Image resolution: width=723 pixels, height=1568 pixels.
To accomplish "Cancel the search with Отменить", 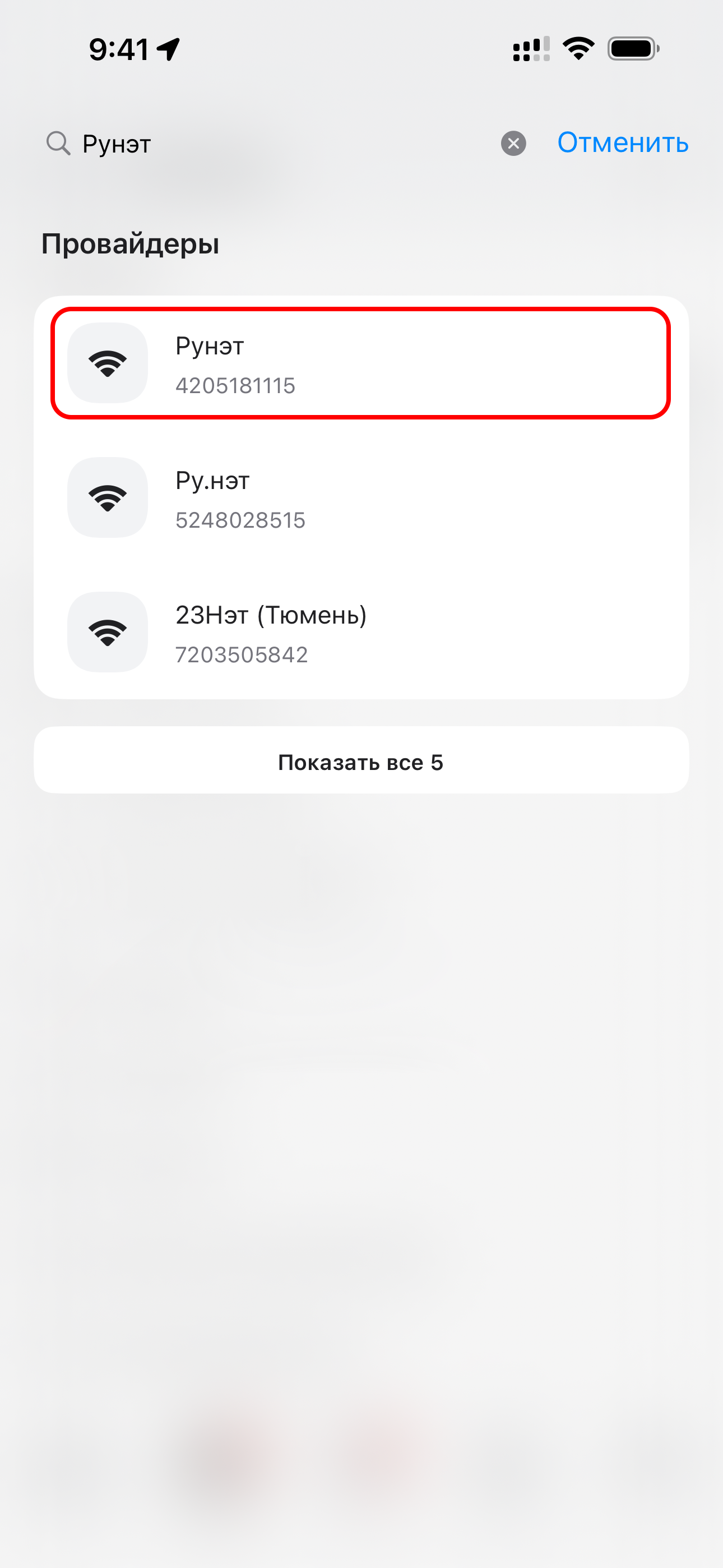I will click(x=623, y=143).
